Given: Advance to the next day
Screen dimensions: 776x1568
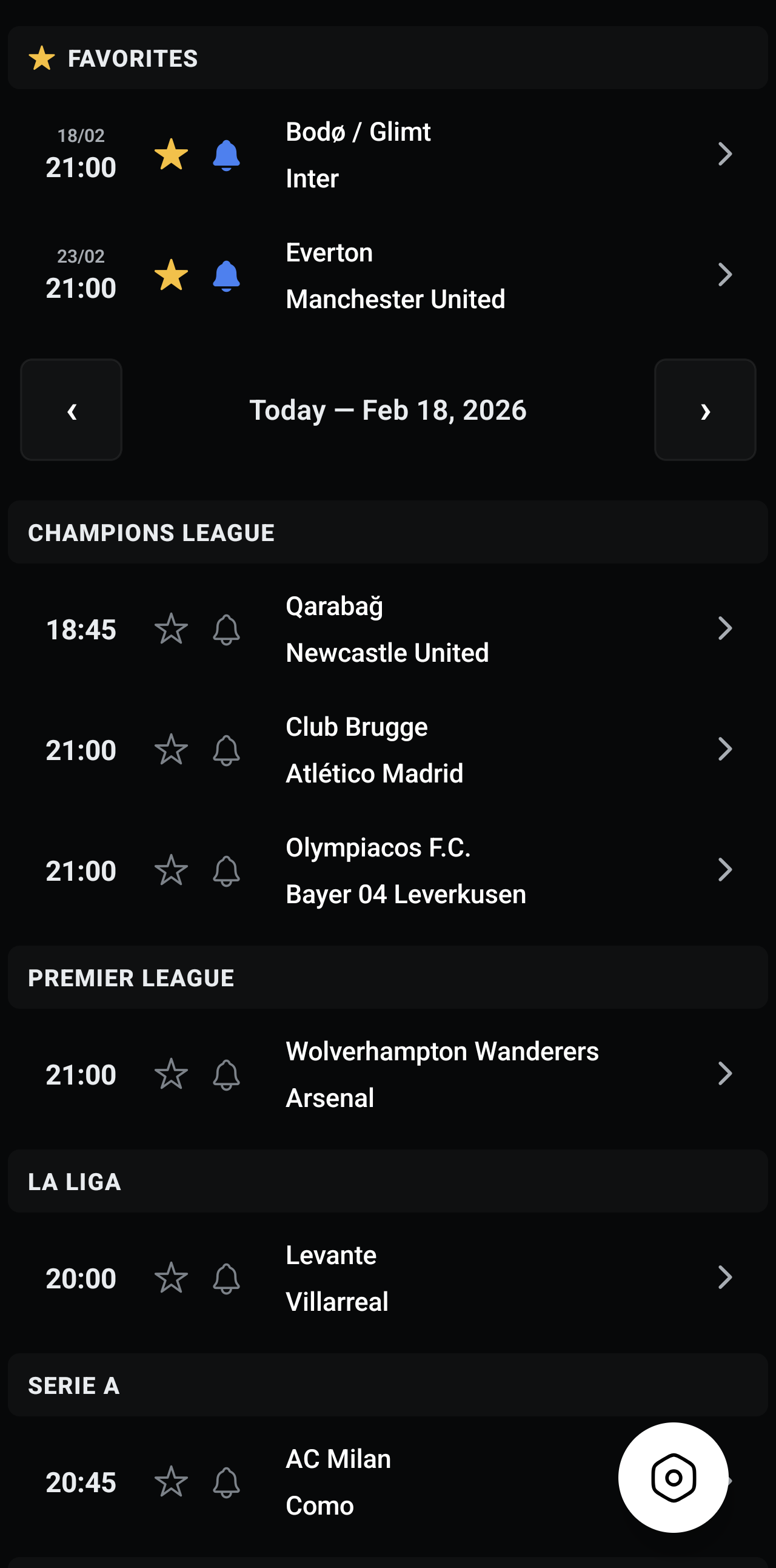Looking at the screenshot, I should 705,409.
